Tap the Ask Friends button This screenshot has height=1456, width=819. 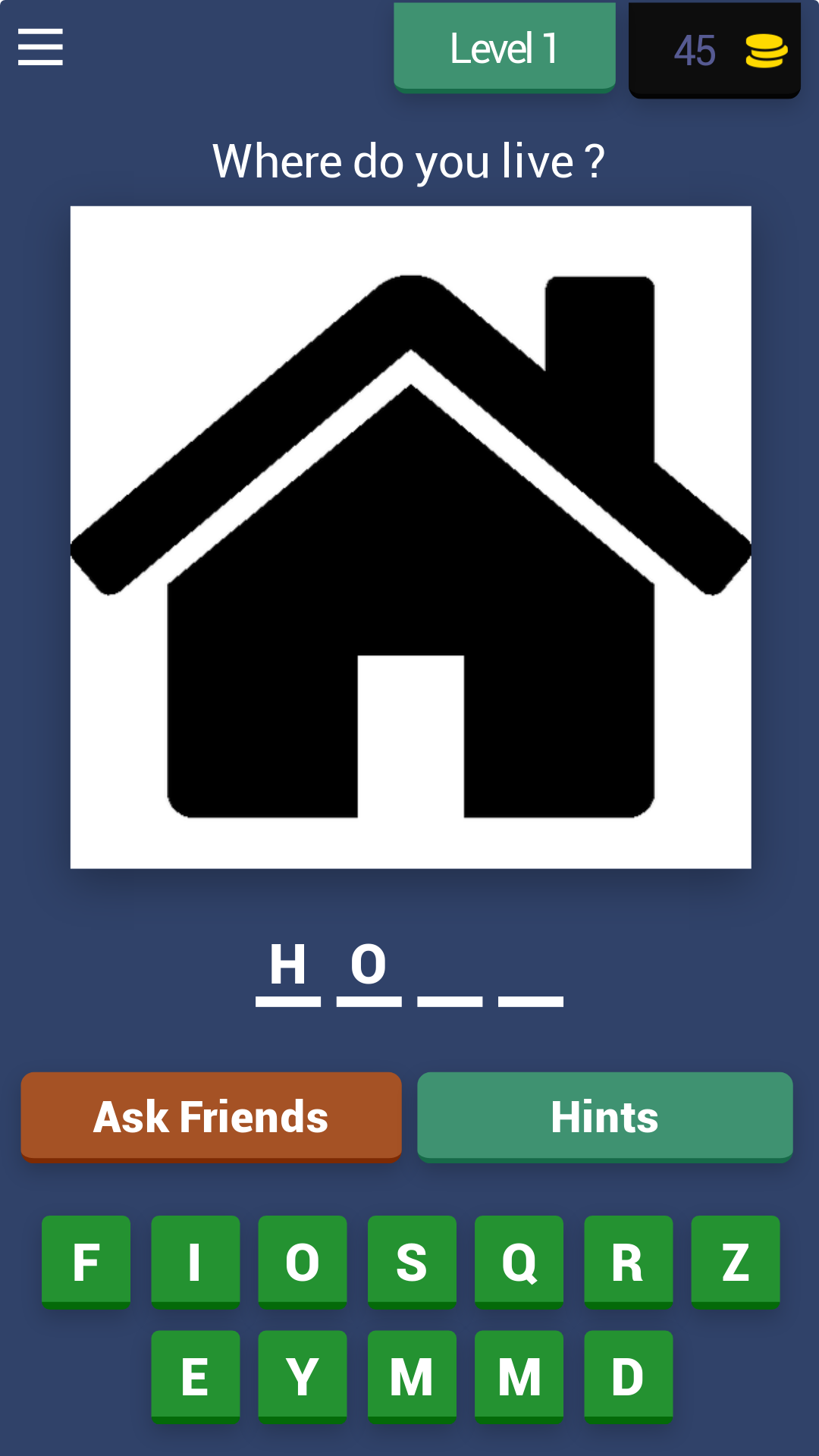[211, 1116]
